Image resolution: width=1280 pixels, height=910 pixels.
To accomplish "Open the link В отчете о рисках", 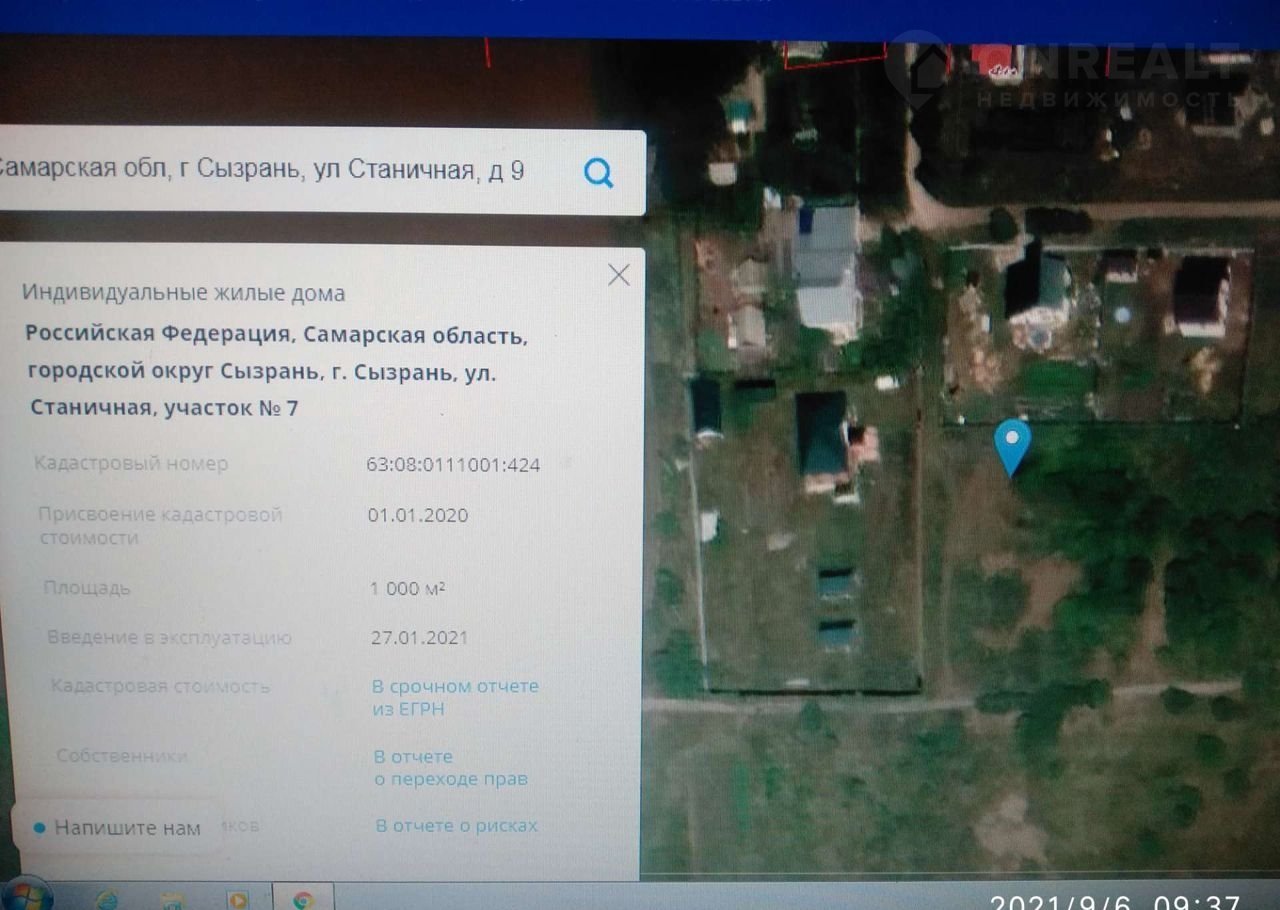I will point(456,825).
